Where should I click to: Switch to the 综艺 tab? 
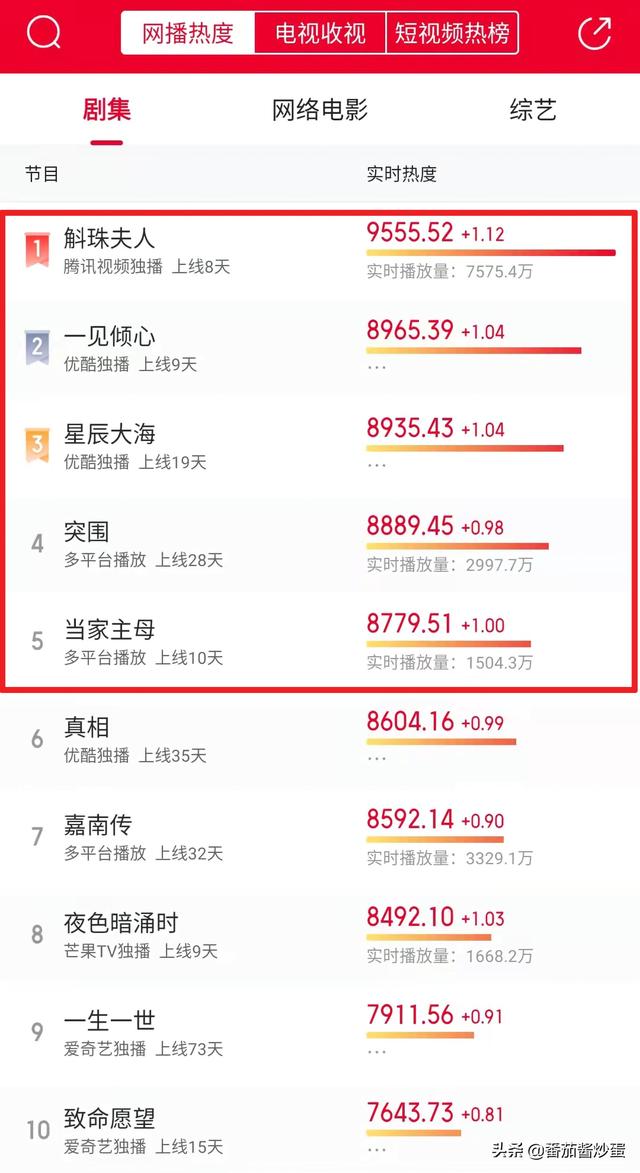click(533, 110)
